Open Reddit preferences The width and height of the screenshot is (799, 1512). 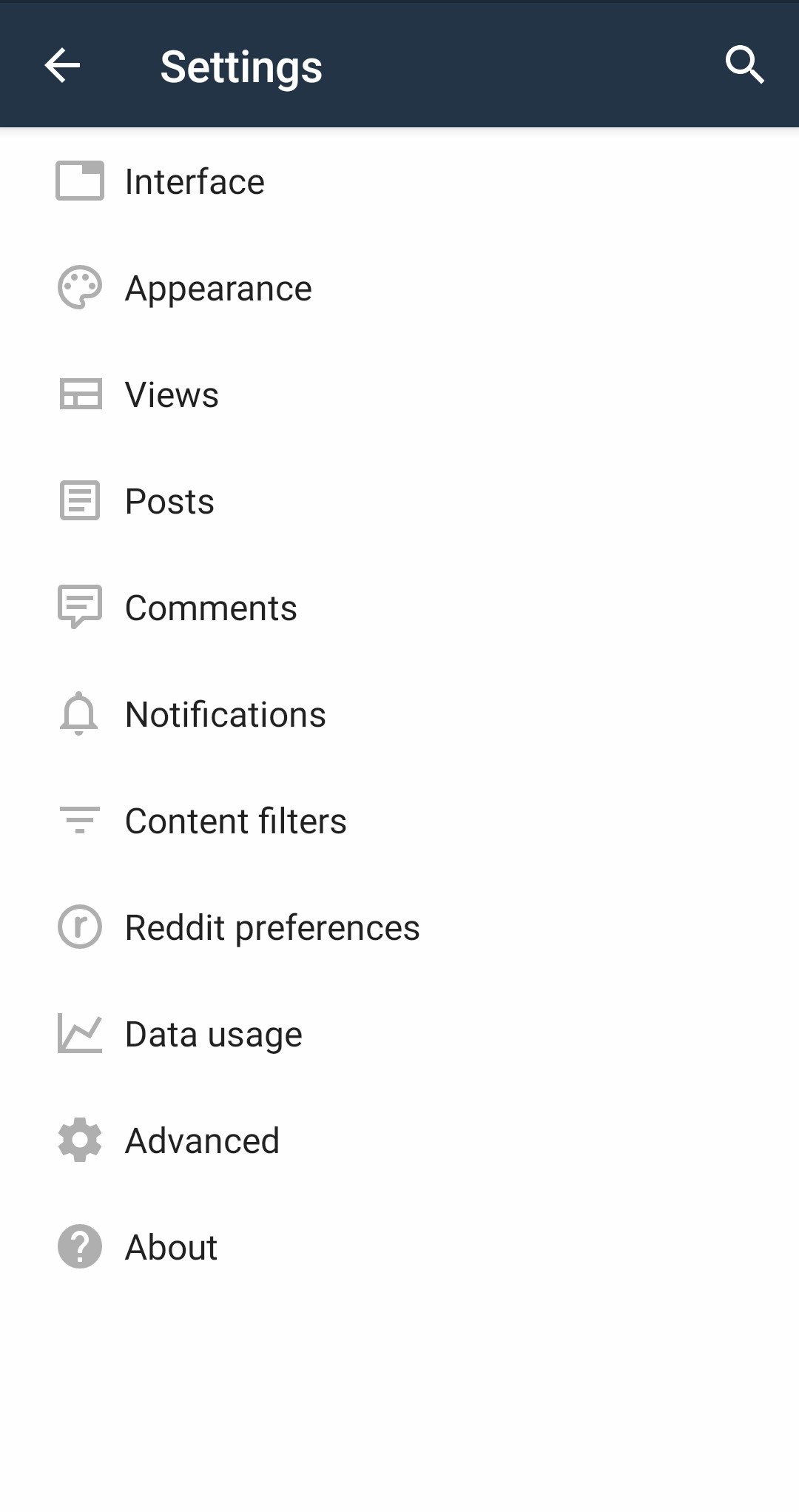[x=399, y=927]
